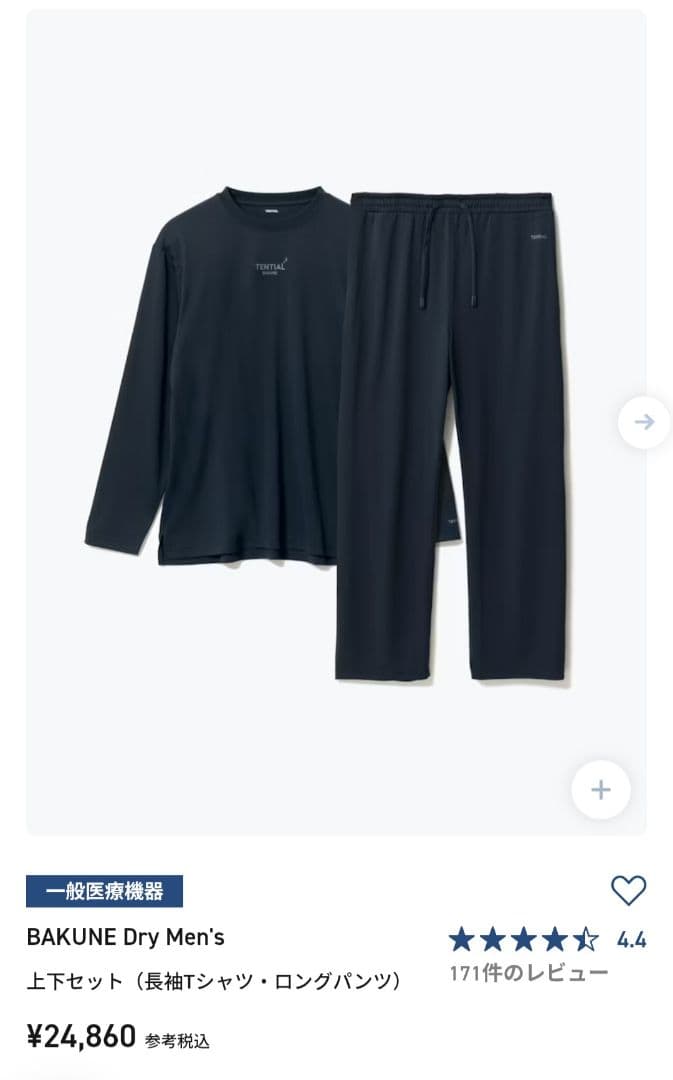Tap the plus button on the product image

pos(600,790)
